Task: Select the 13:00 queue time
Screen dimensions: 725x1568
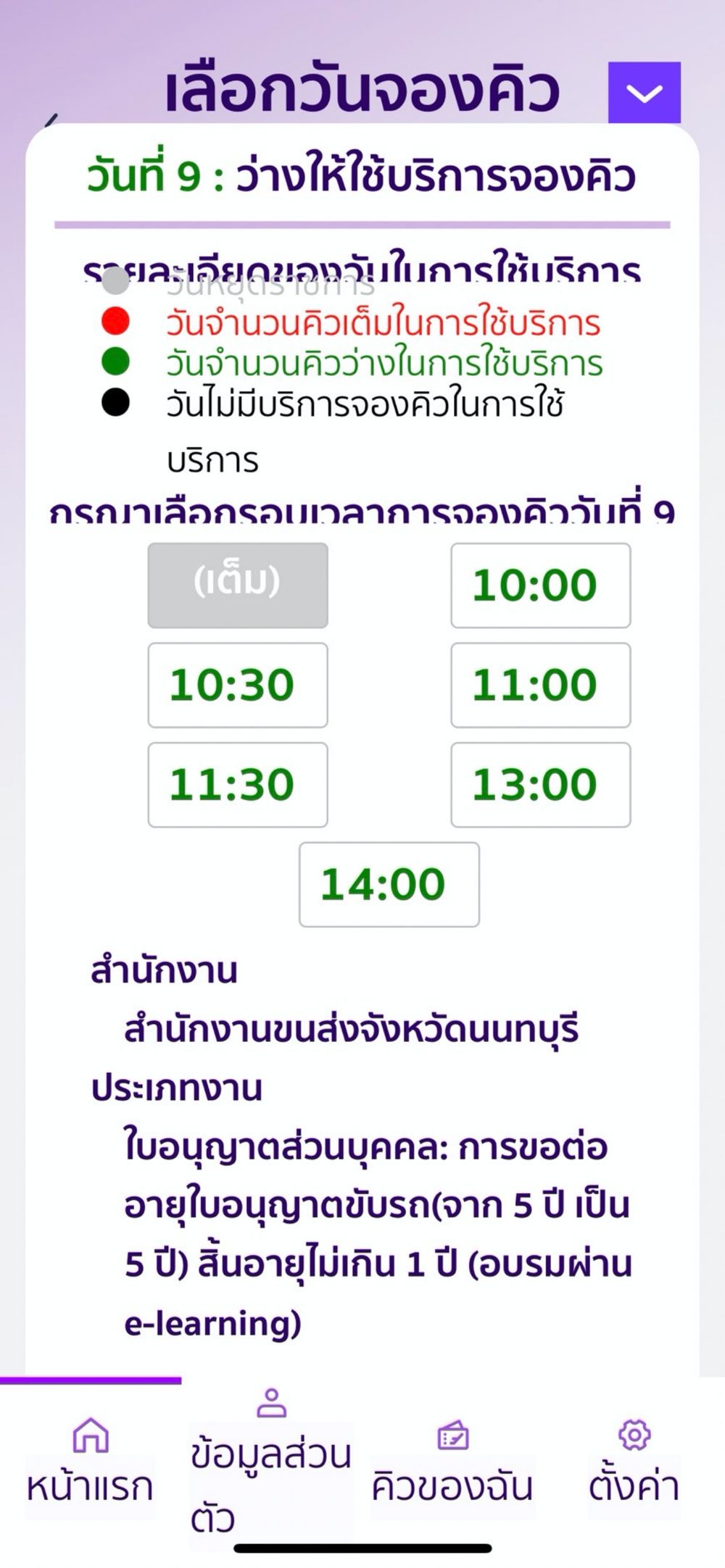Action: pos(540,784)
